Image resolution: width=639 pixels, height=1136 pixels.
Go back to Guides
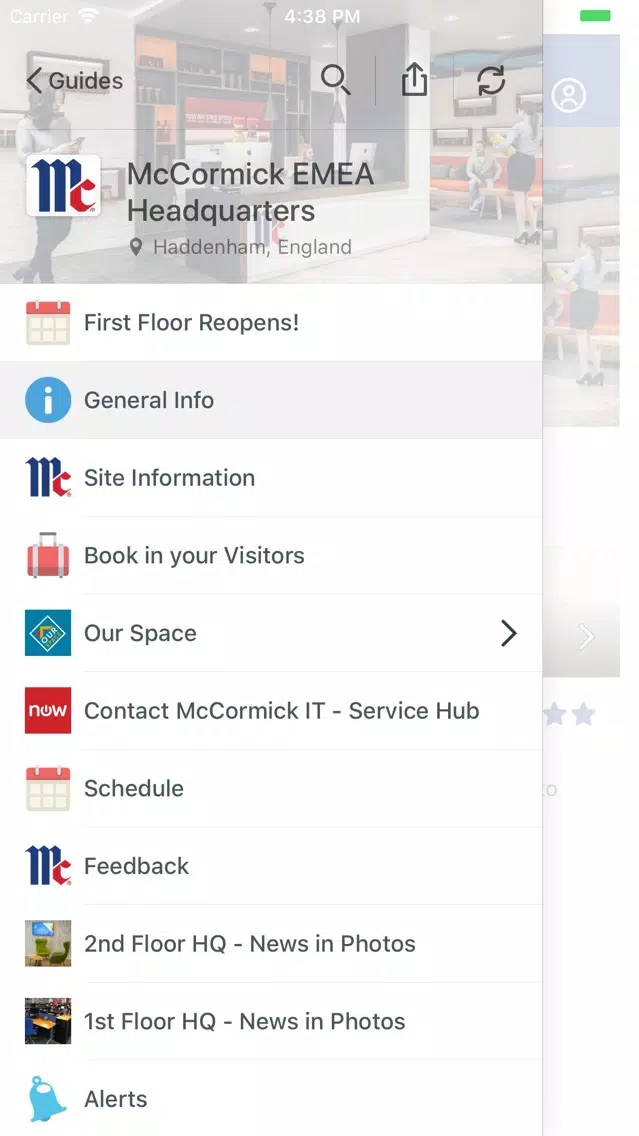click(x=75, y=81)
